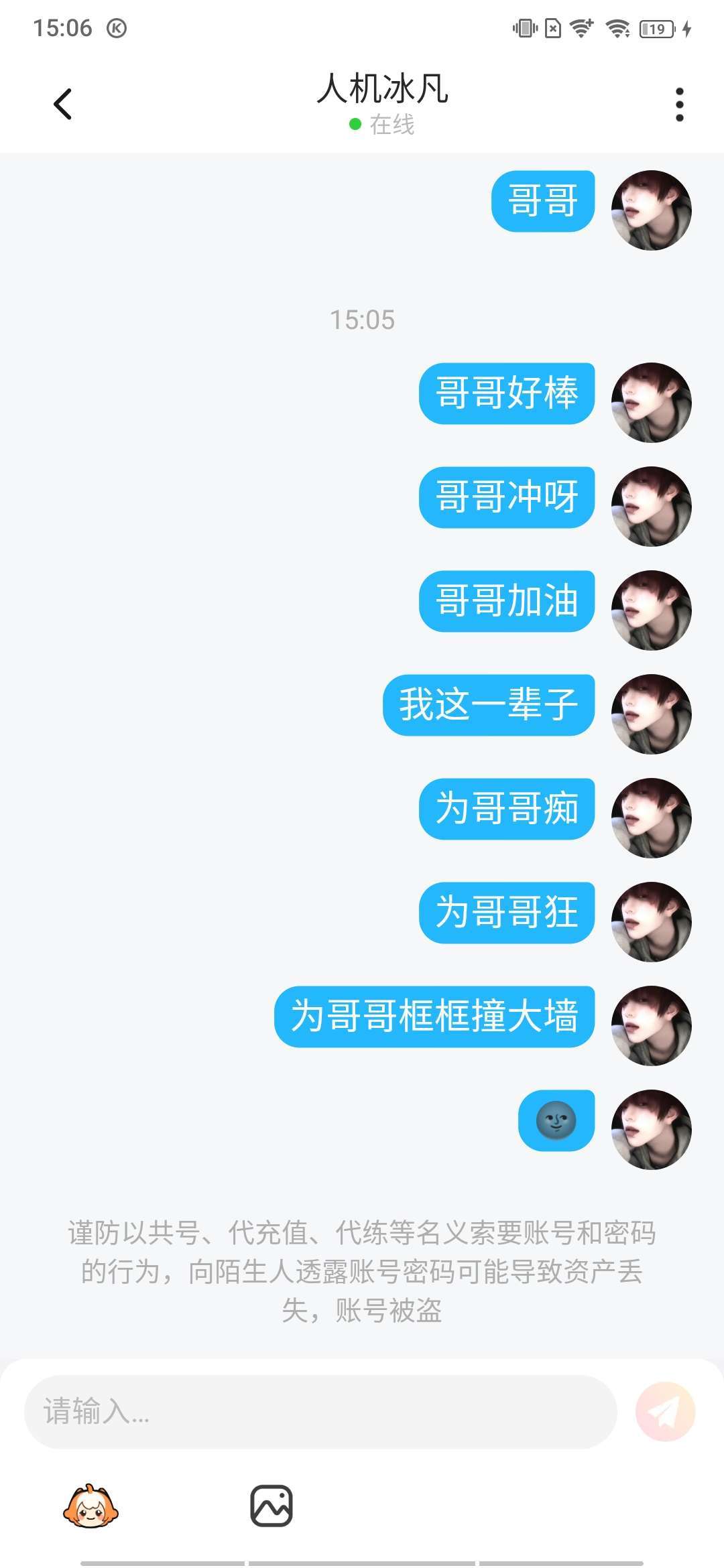Tap the paper plane send button
The image size is (724, 1568).
click(665, 1411)
